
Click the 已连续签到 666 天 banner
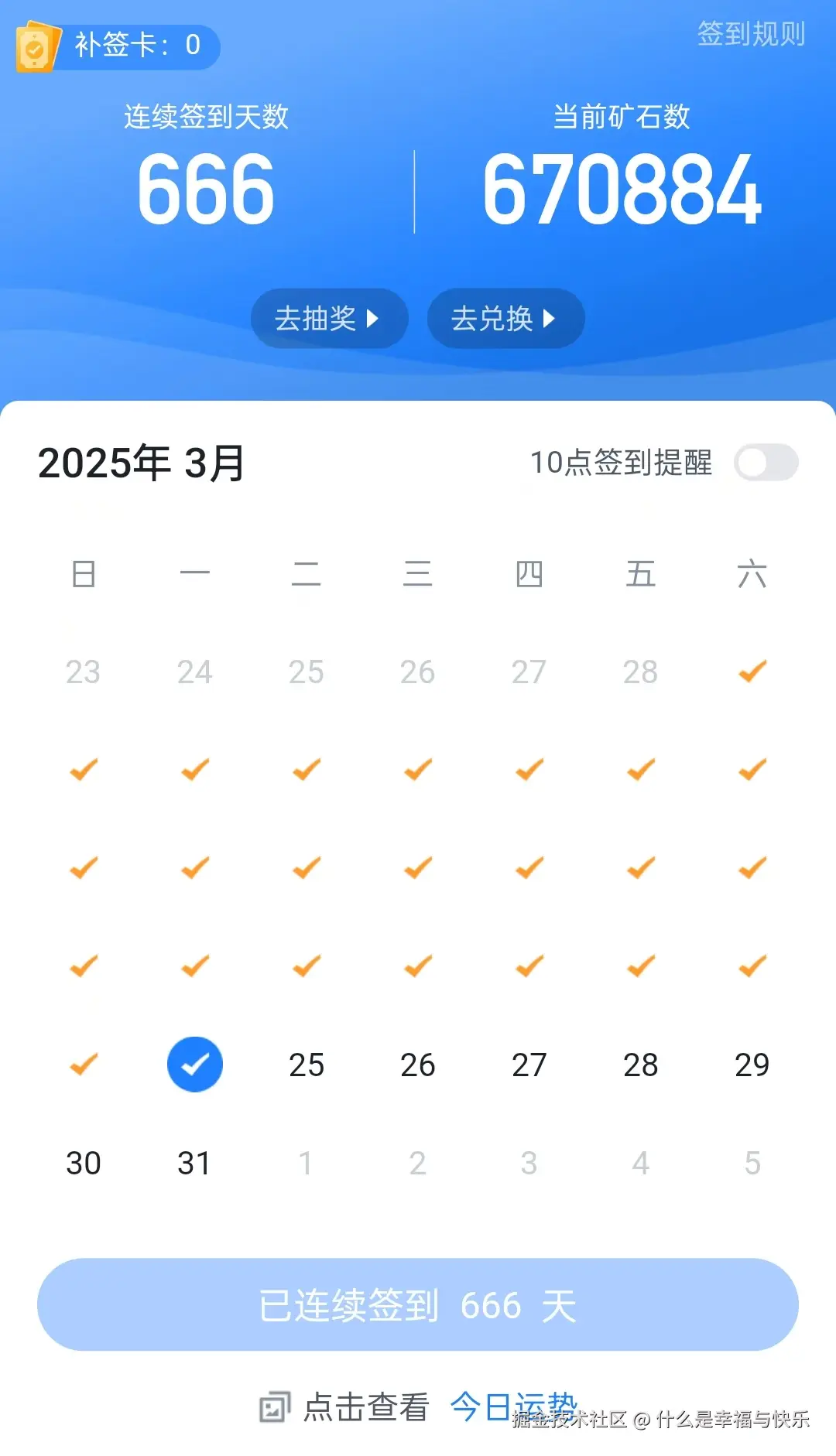click(x=418, y=1304)
